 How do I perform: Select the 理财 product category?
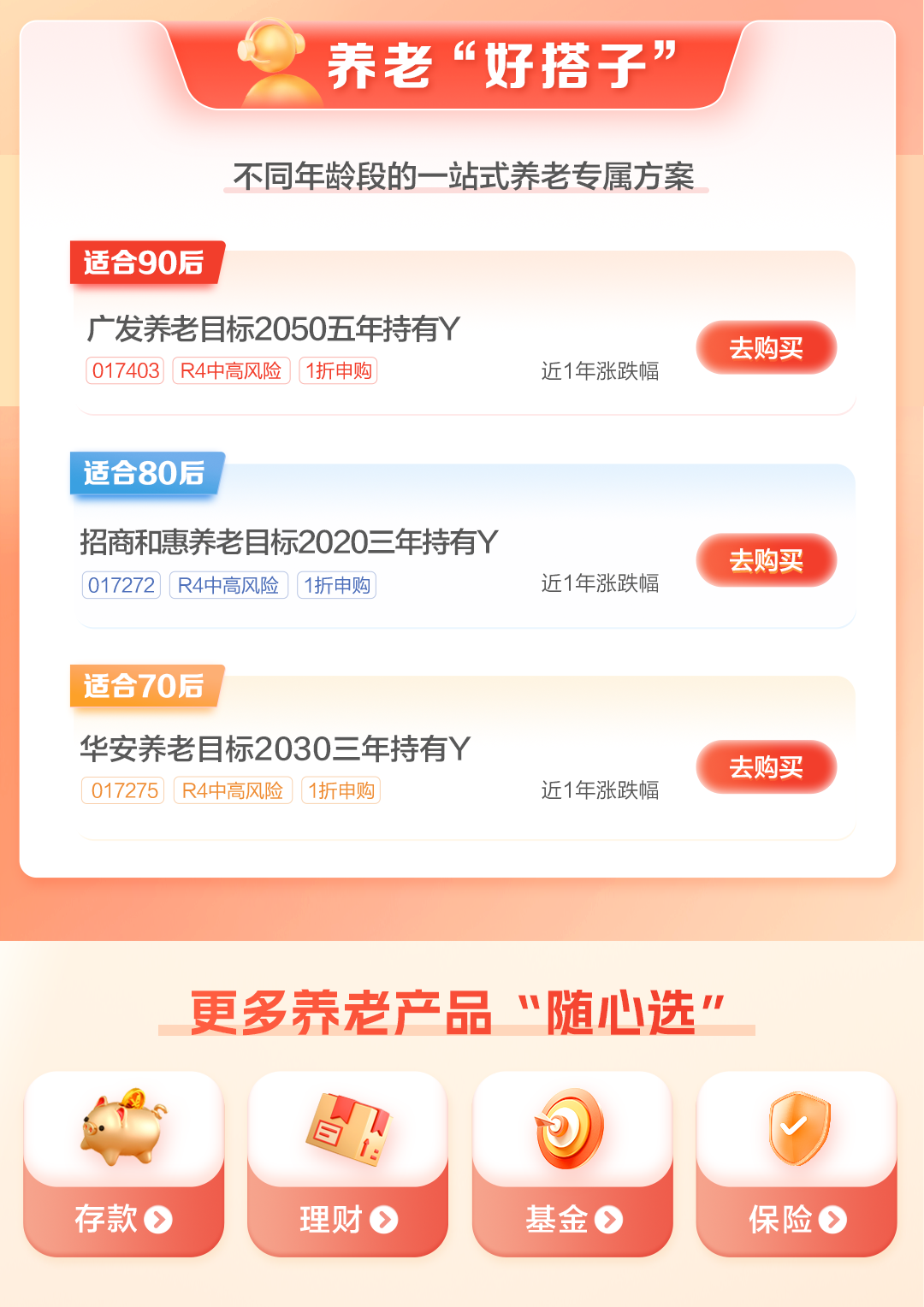tap(347, 1163)
